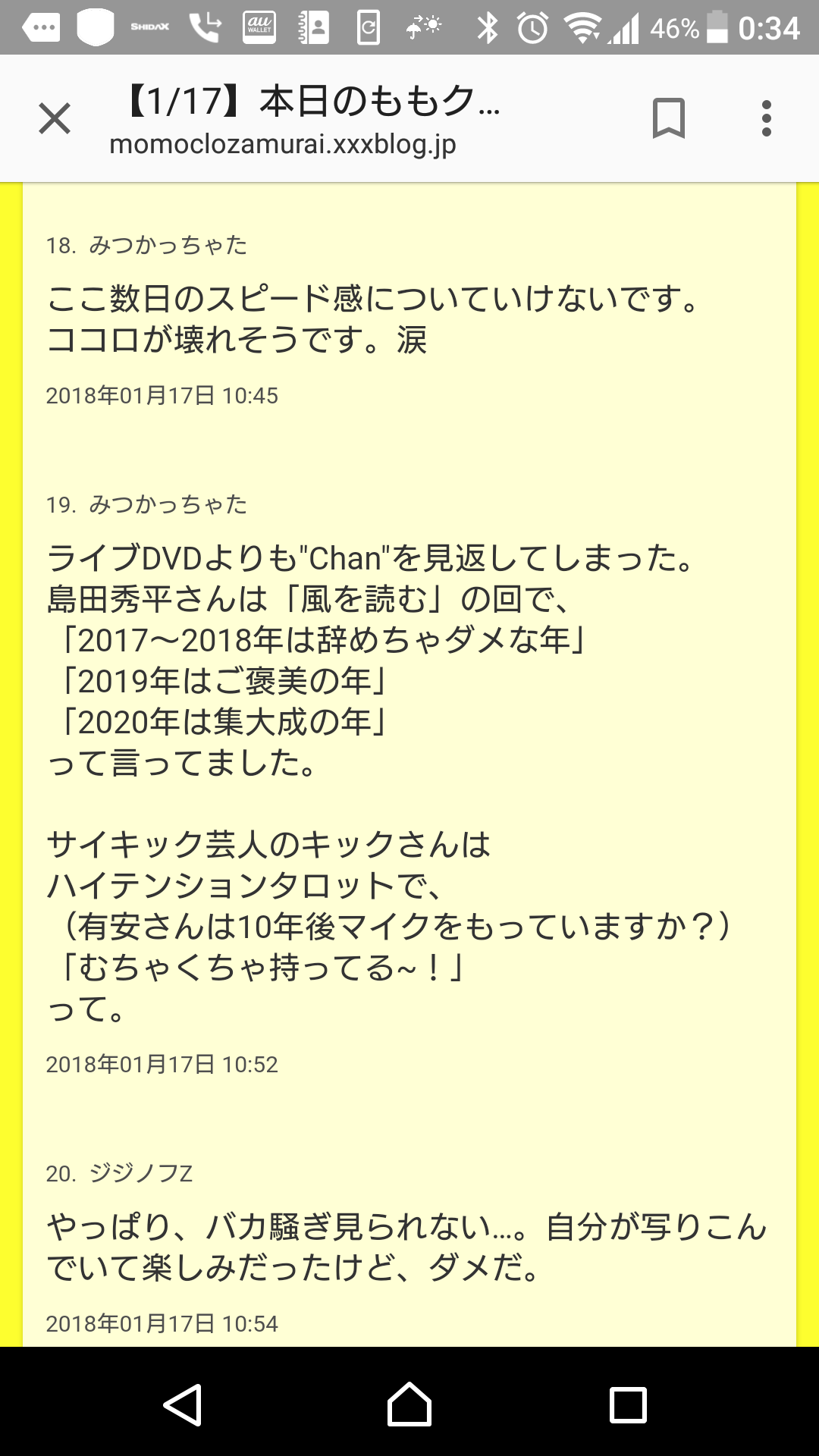Go back using the system back button
This screenshot has width=819, height=1456.
click(183, 1404)
